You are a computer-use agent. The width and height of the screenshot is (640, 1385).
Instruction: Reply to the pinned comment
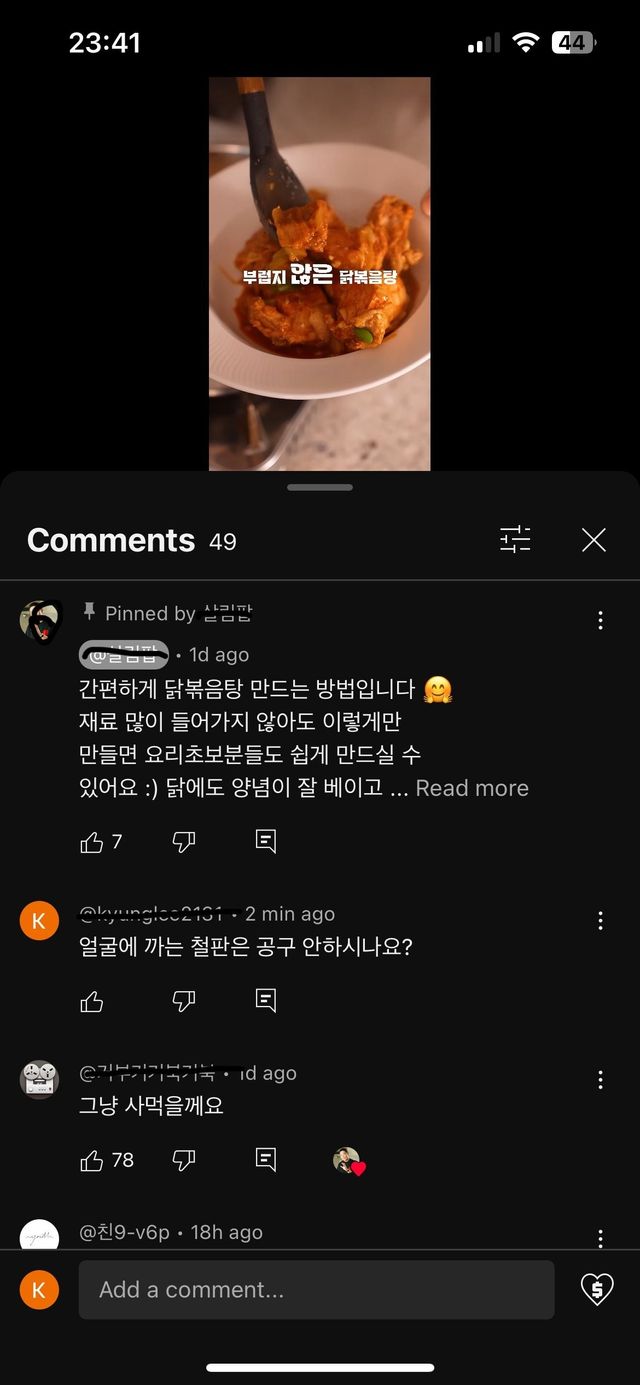click(266, 842)
